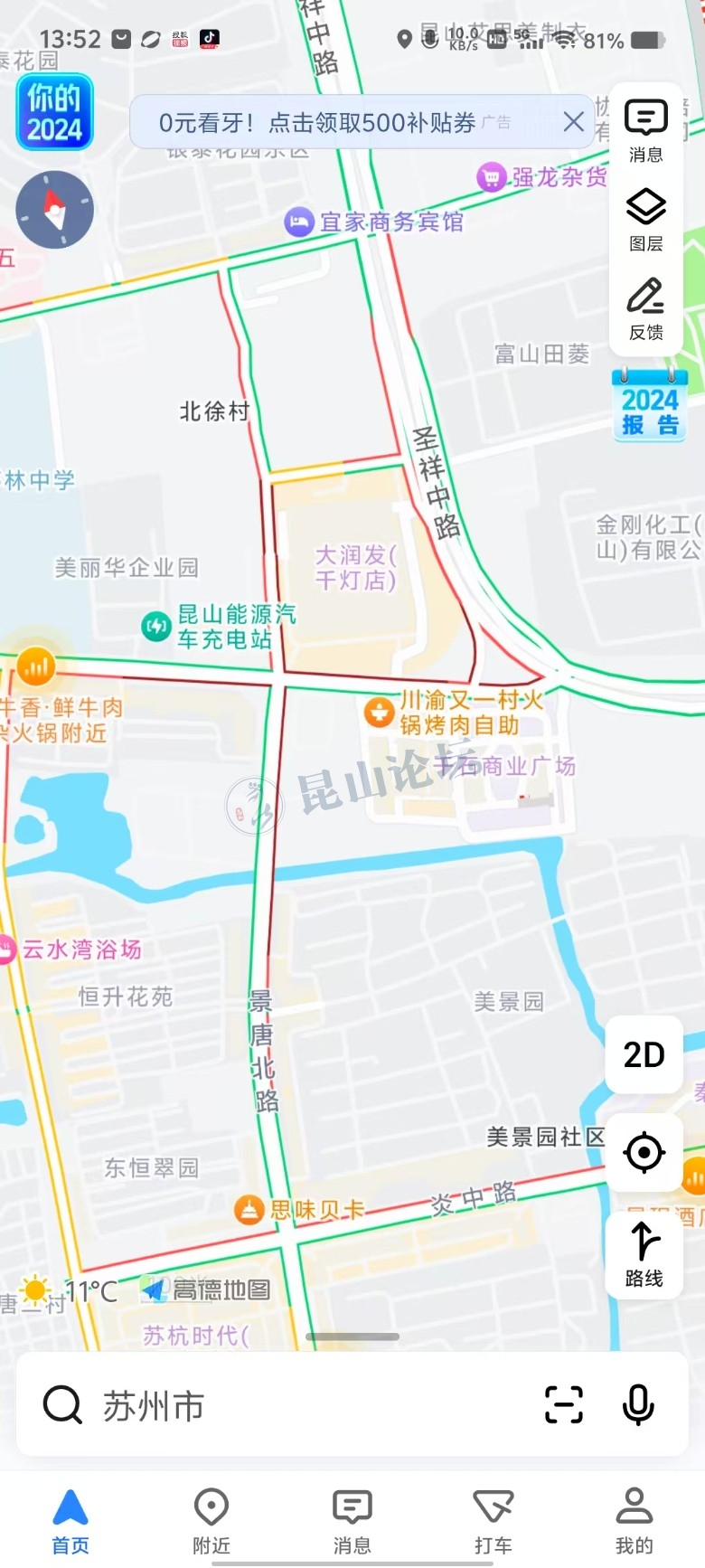Open 路线 route planning

coord(644,1254)
